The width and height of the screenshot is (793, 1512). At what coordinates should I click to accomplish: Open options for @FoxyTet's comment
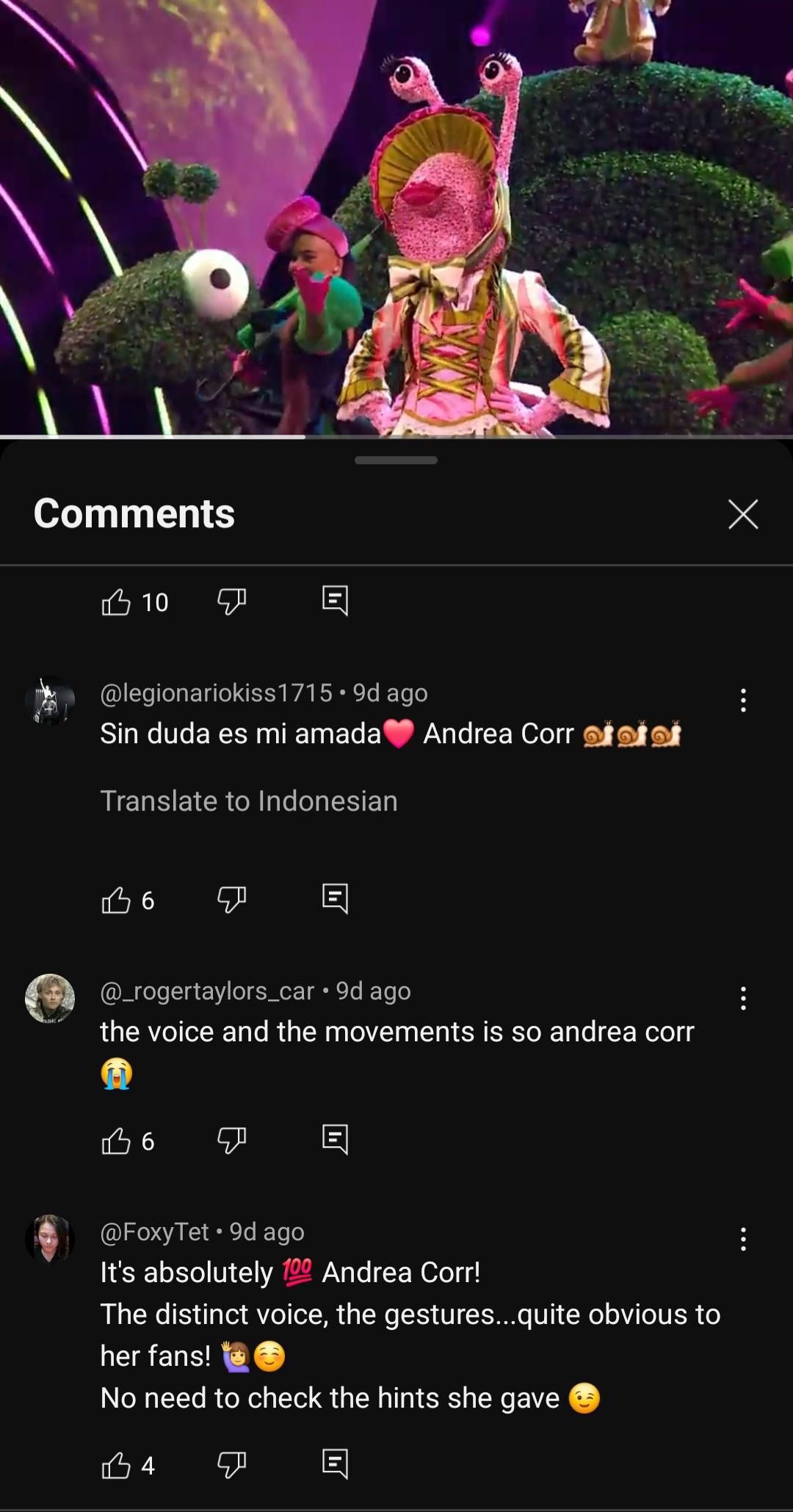[743, 1240]
